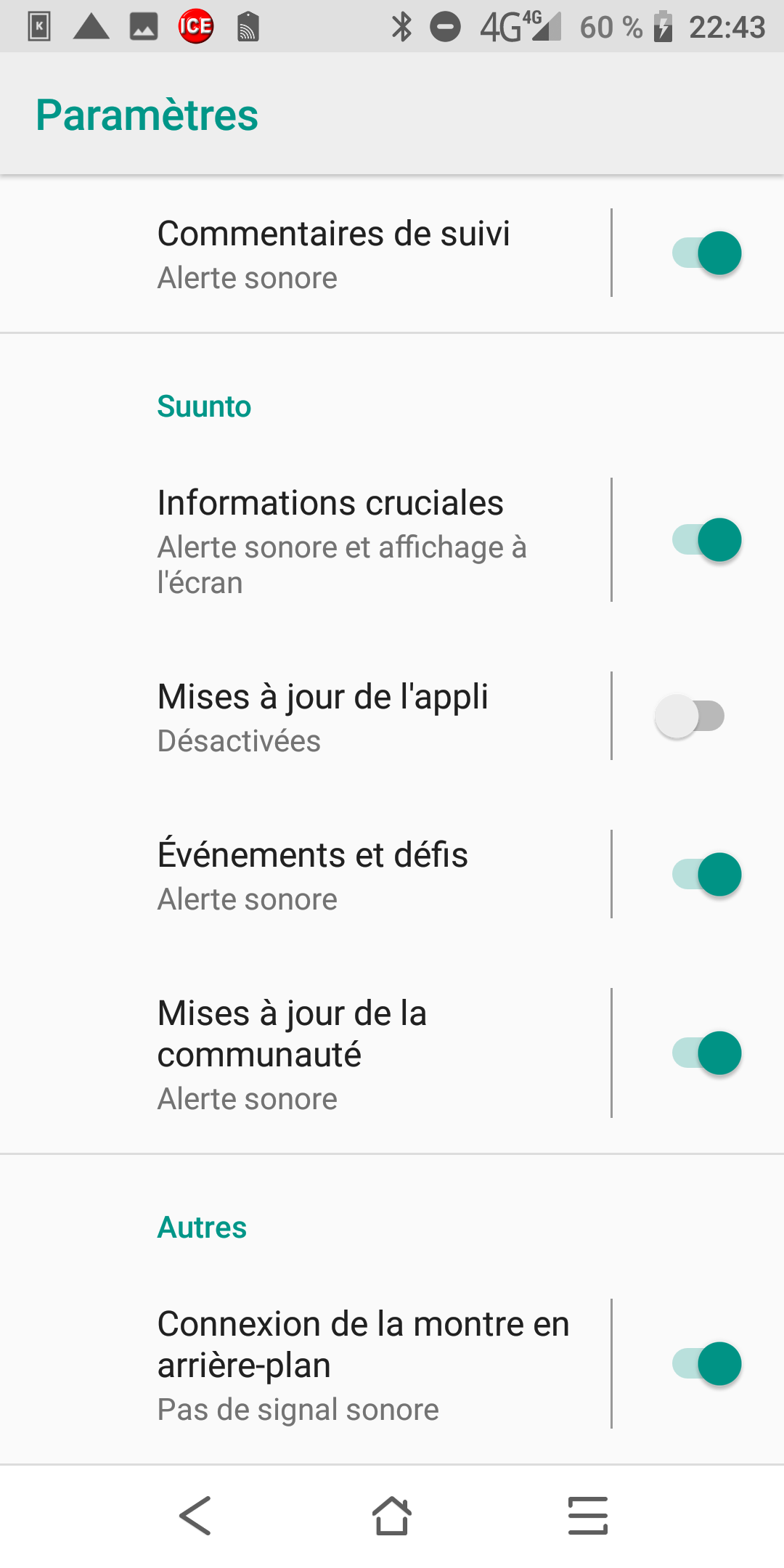Viewport: 784px width, 1568px height.
Task: Toggle off Mises à jour de la communauté
Action: 706,1053
